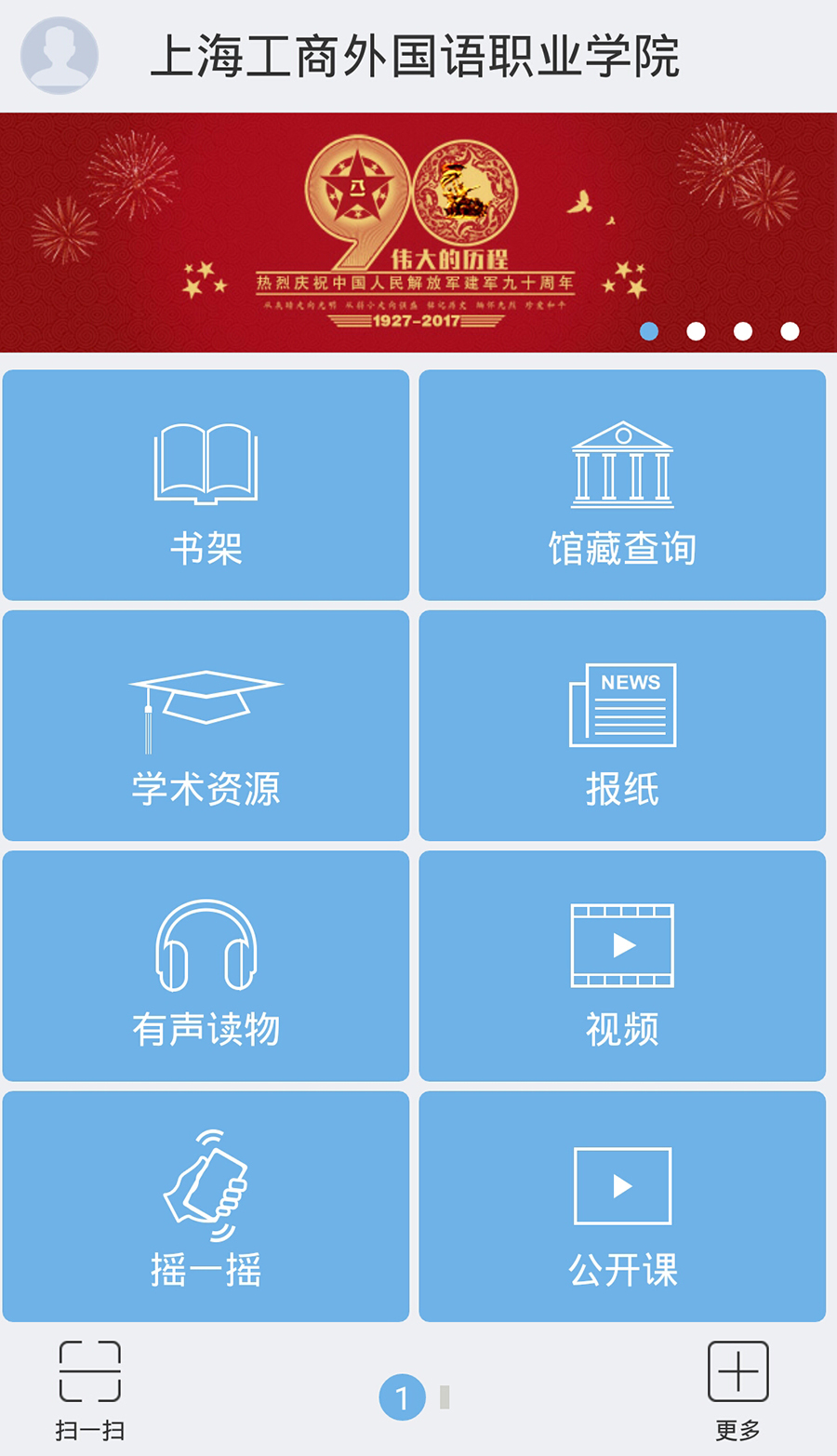Select the second banner indicator dot
837x1456 pixels.
coord(696,331)
